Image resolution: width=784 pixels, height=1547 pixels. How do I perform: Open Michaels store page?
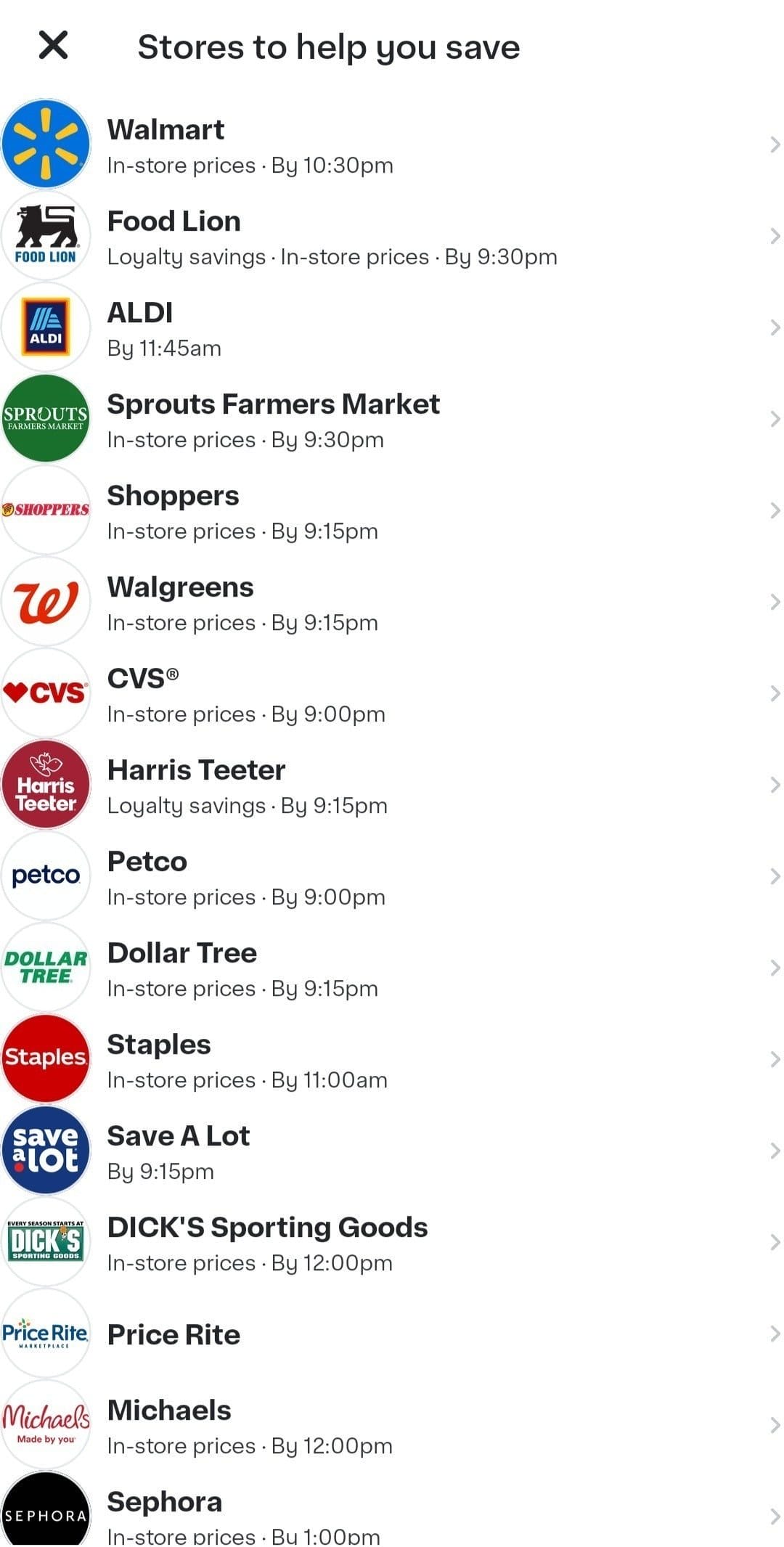tap(392, 1426)
